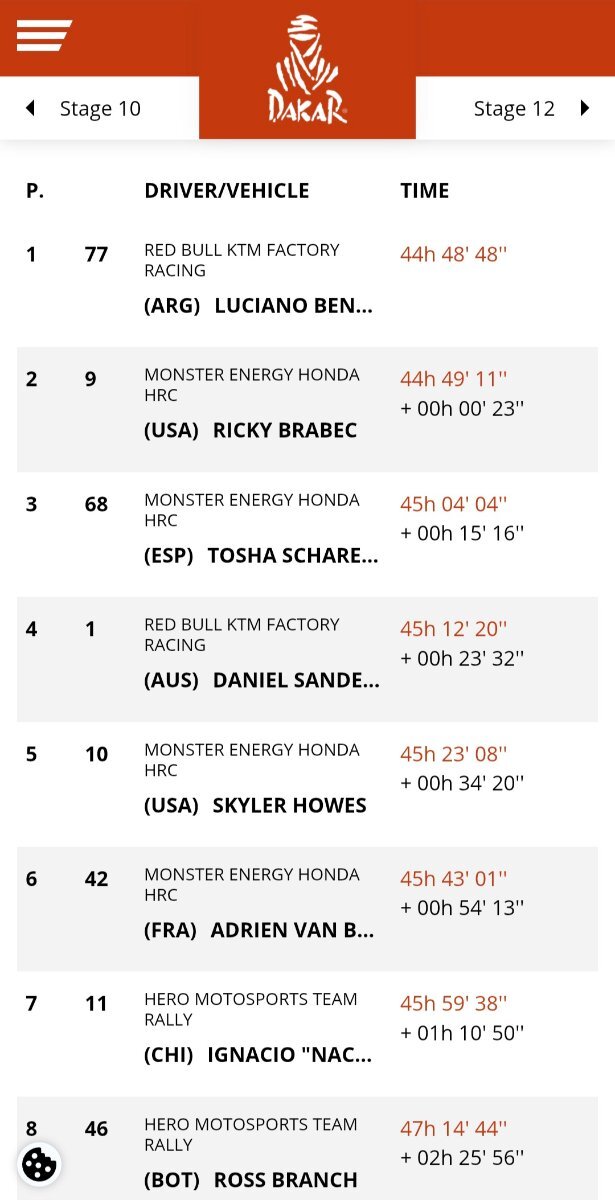Viewport: 615px width, 1200px height.
Task: Open Skyler Howes rider entry
Action: tap(307, 785)
